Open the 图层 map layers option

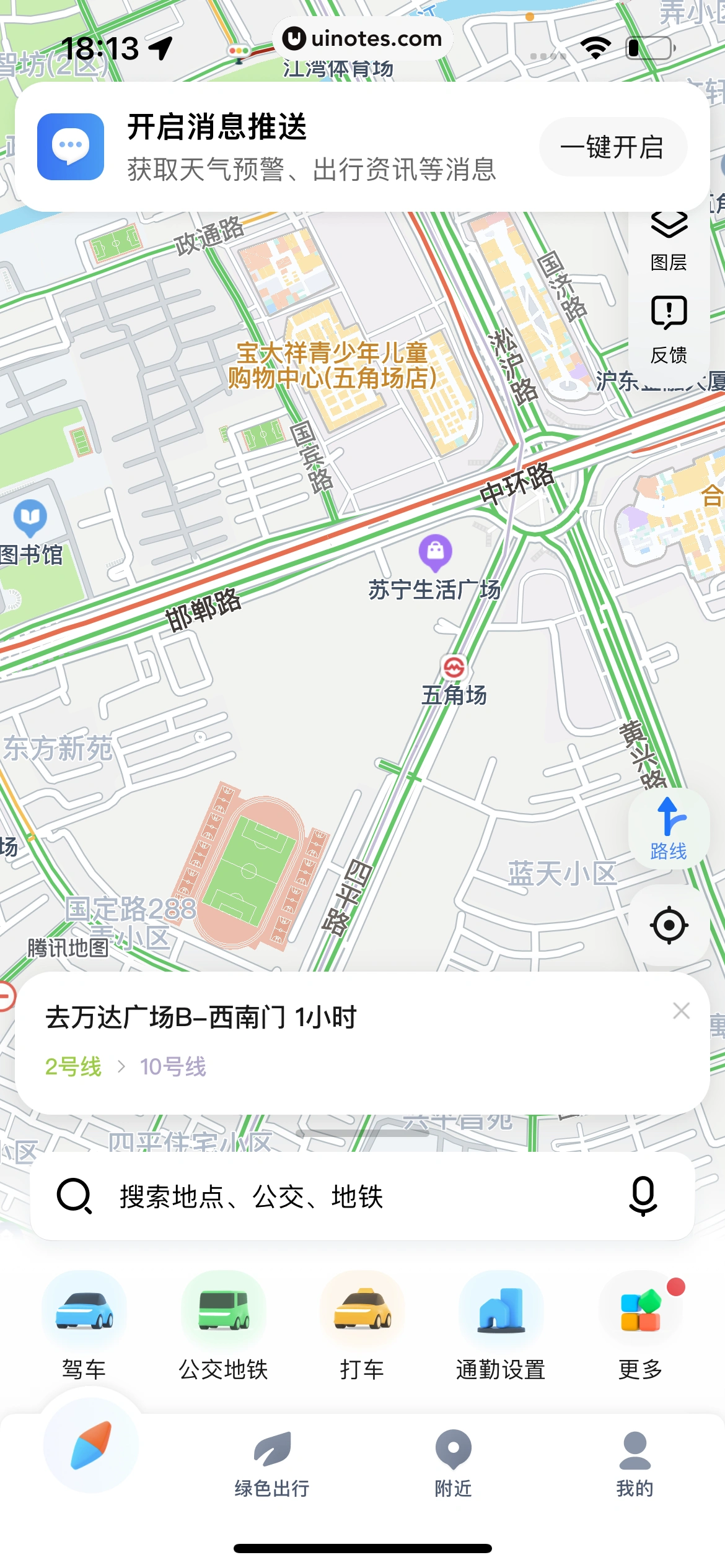click(669, 240)
